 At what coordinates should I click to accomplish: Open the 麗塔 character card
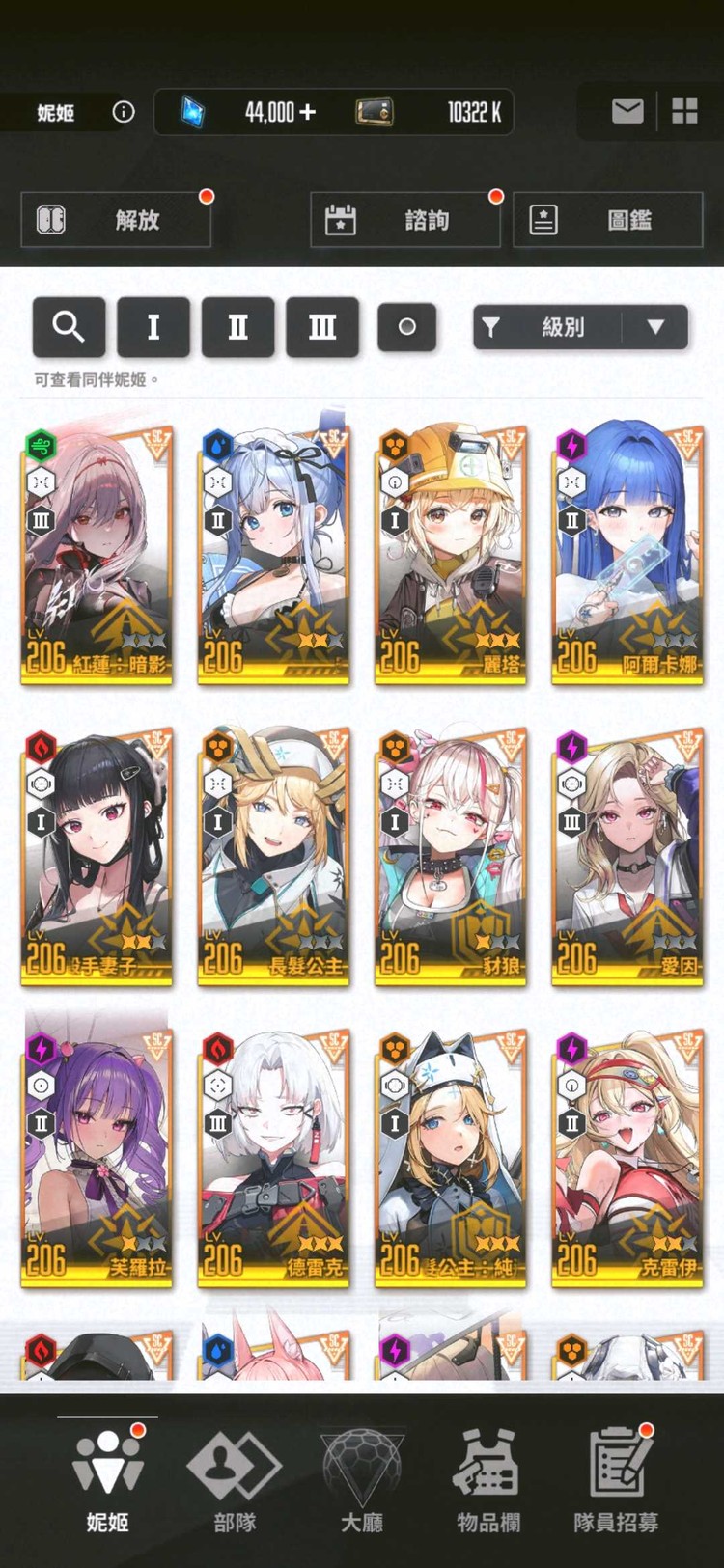pyautogui.click(x=451, y=556)
